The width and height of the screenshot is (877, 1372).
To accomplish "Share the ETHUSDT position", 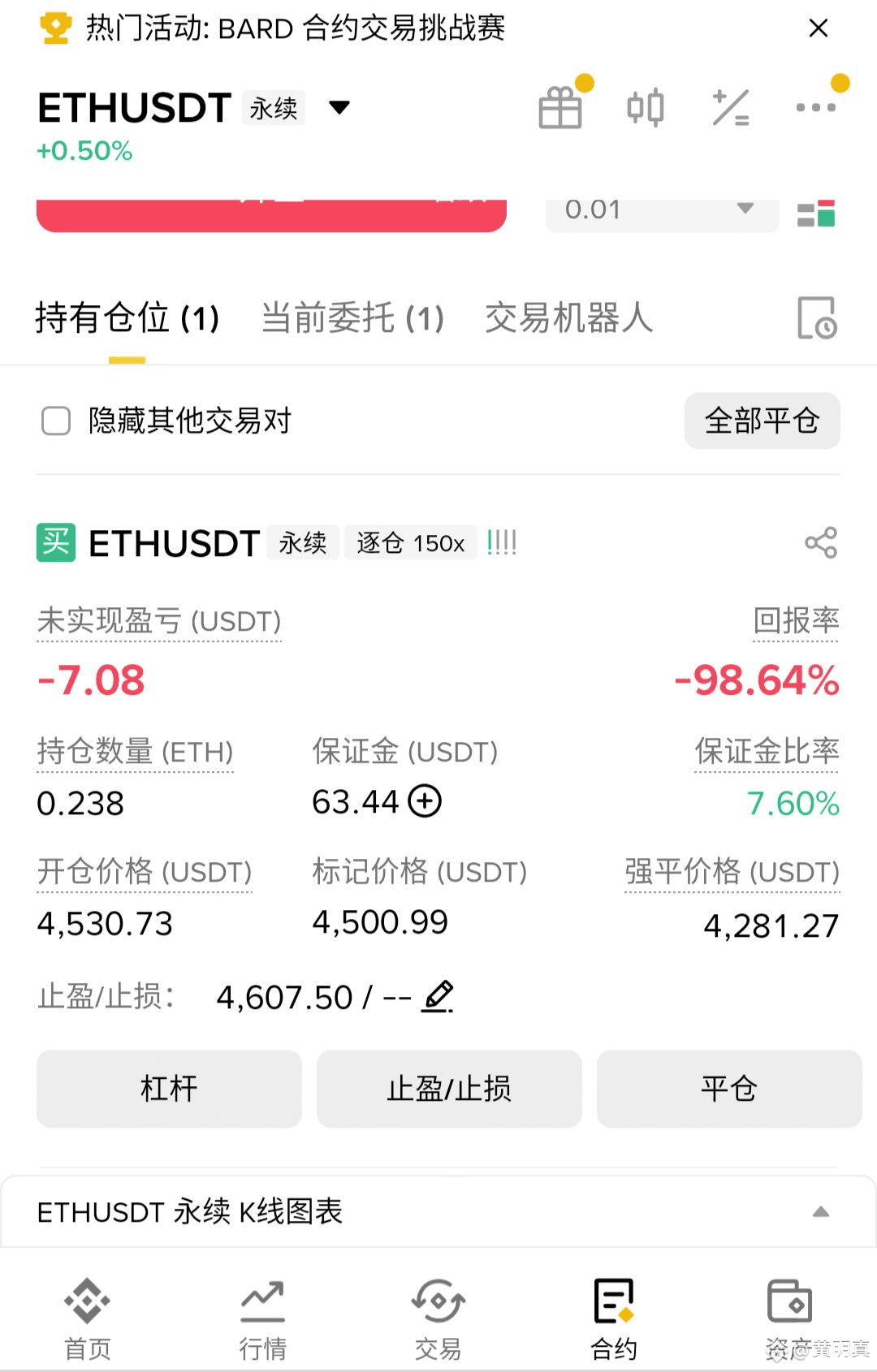I will coord(820,542).
